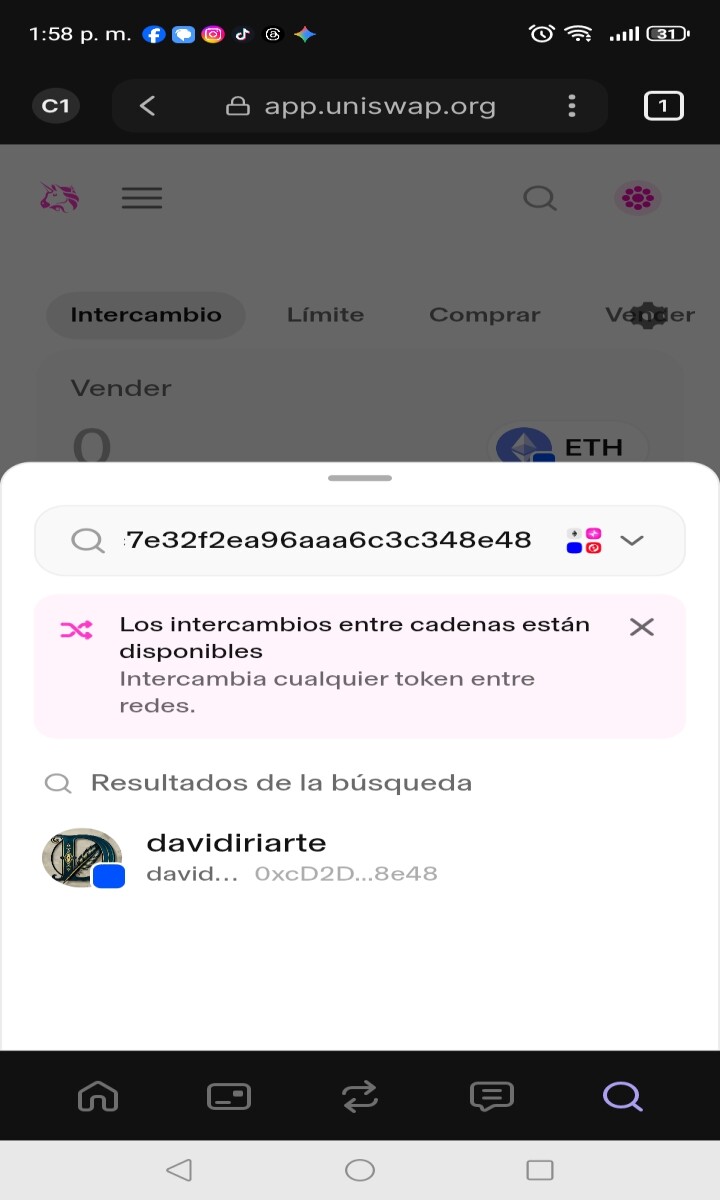Image resolution: width=720 pixels, height=1200 pixels.
Task: Open the wallet card tab in bottom bar
Action: point(229,1097)
